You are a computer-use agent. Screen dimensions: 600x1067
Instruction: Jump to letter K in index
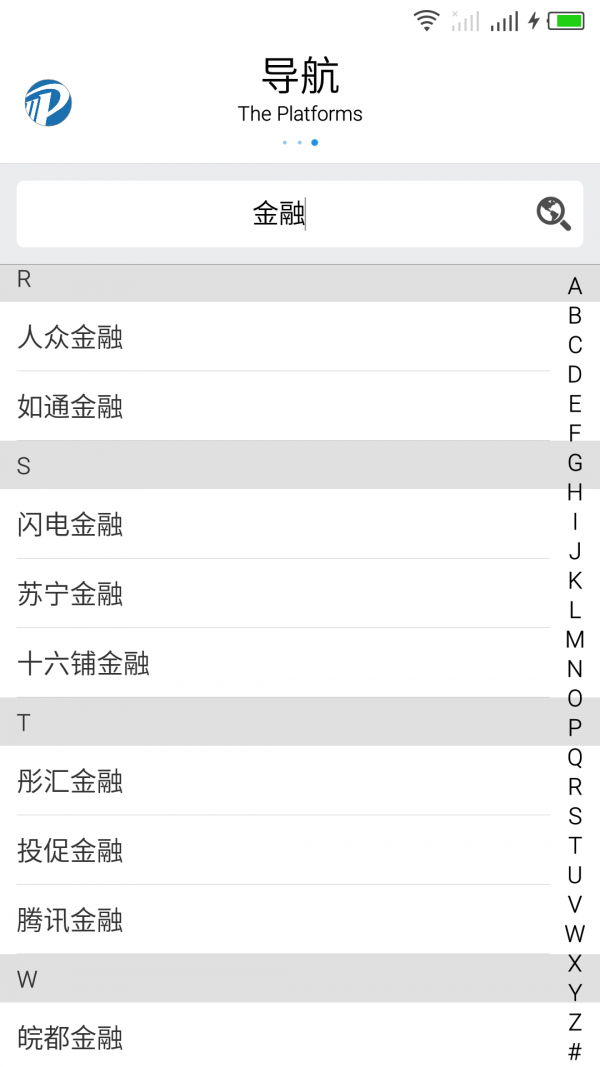pyautogui.click(x=575, y=580)
